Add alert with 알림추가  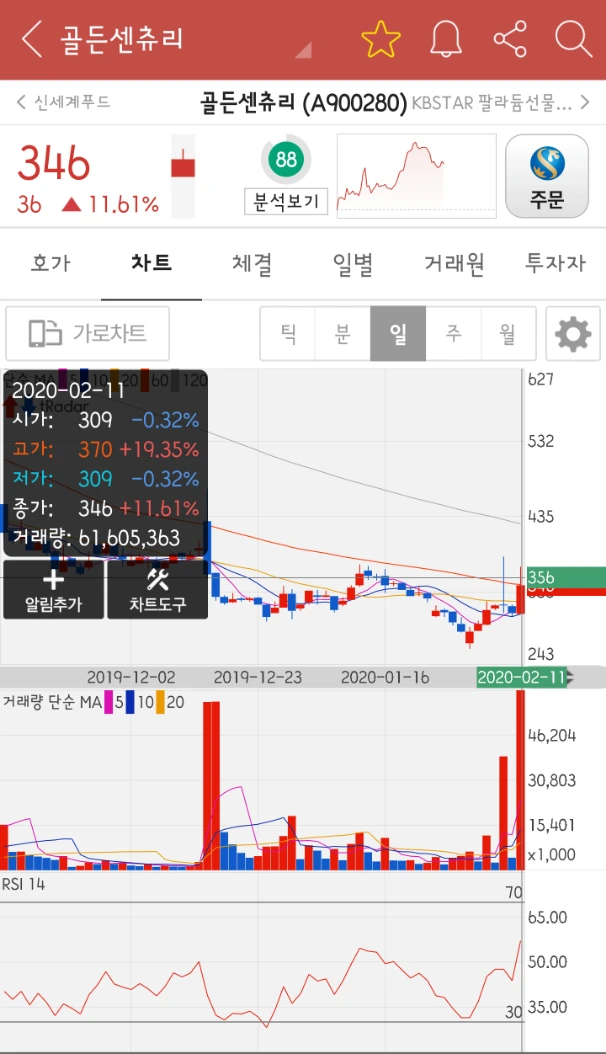coord(54,590)
